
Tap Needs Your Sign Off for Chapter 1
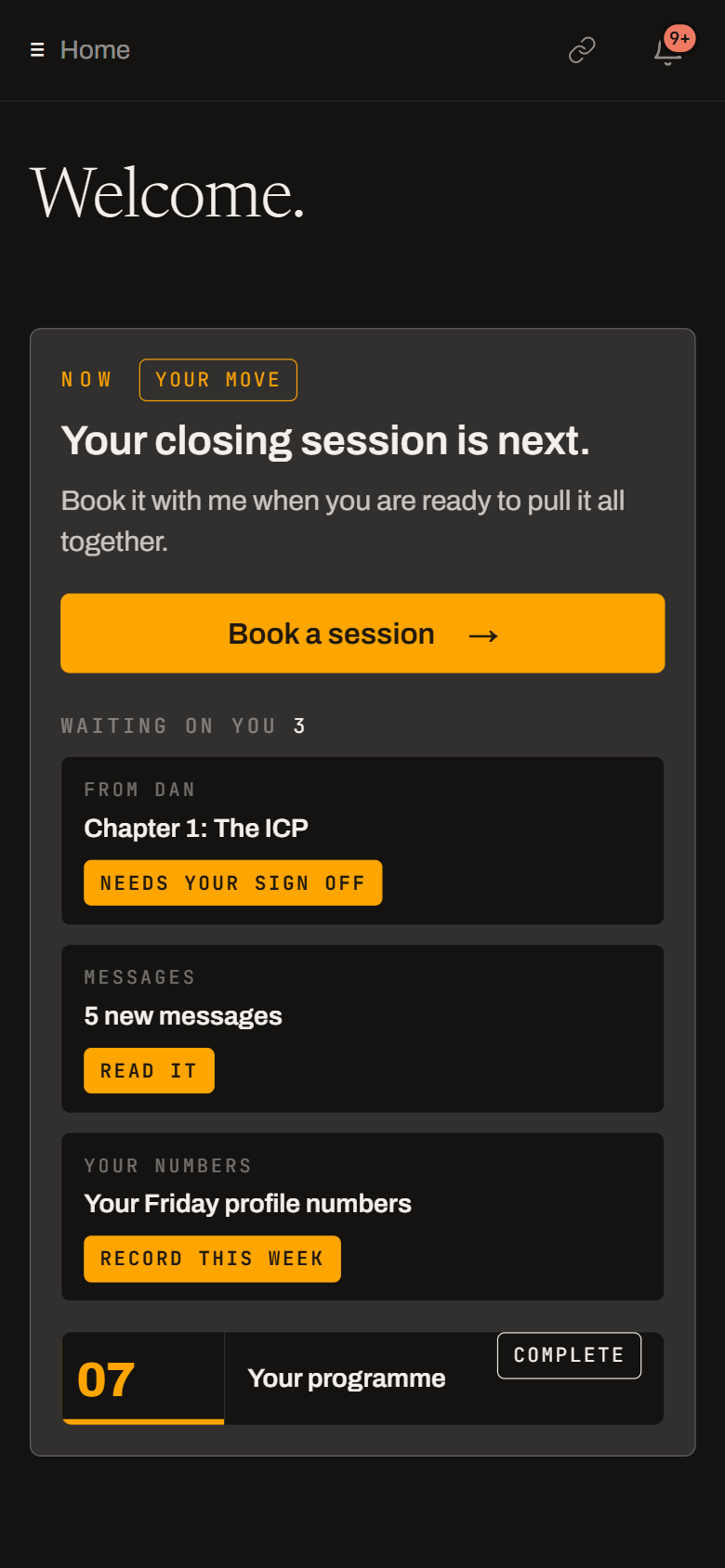(232, 882)
